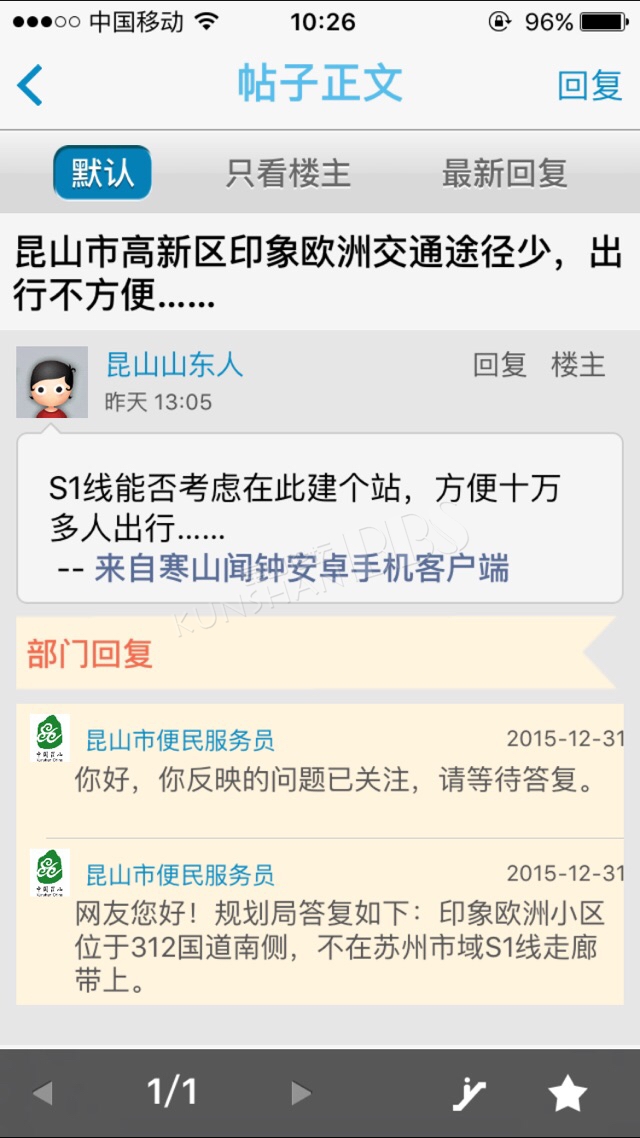
Task: Select the 默认 tab
Action: coord(102,173)
